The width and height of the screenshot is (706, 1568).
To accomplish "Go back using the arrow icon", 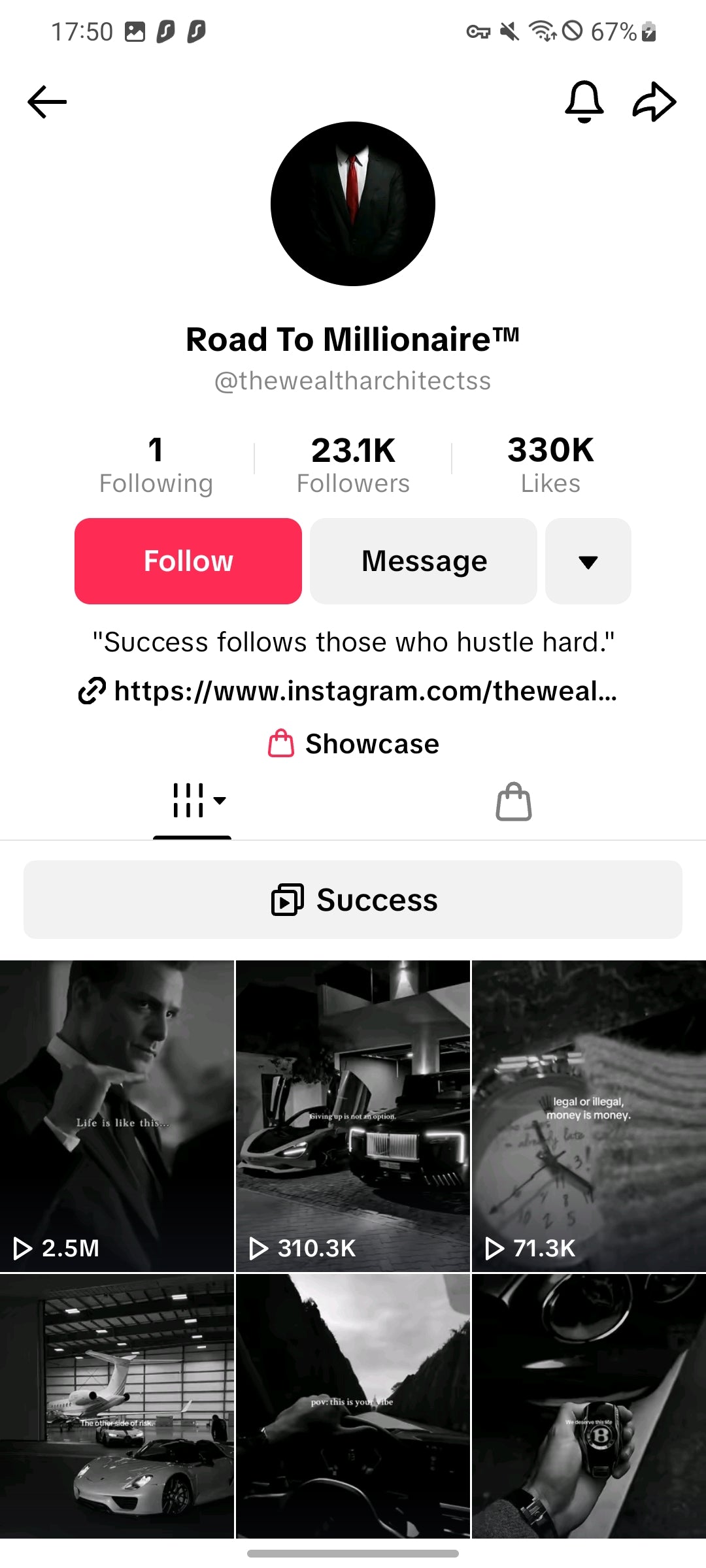I will coord(47,102).
